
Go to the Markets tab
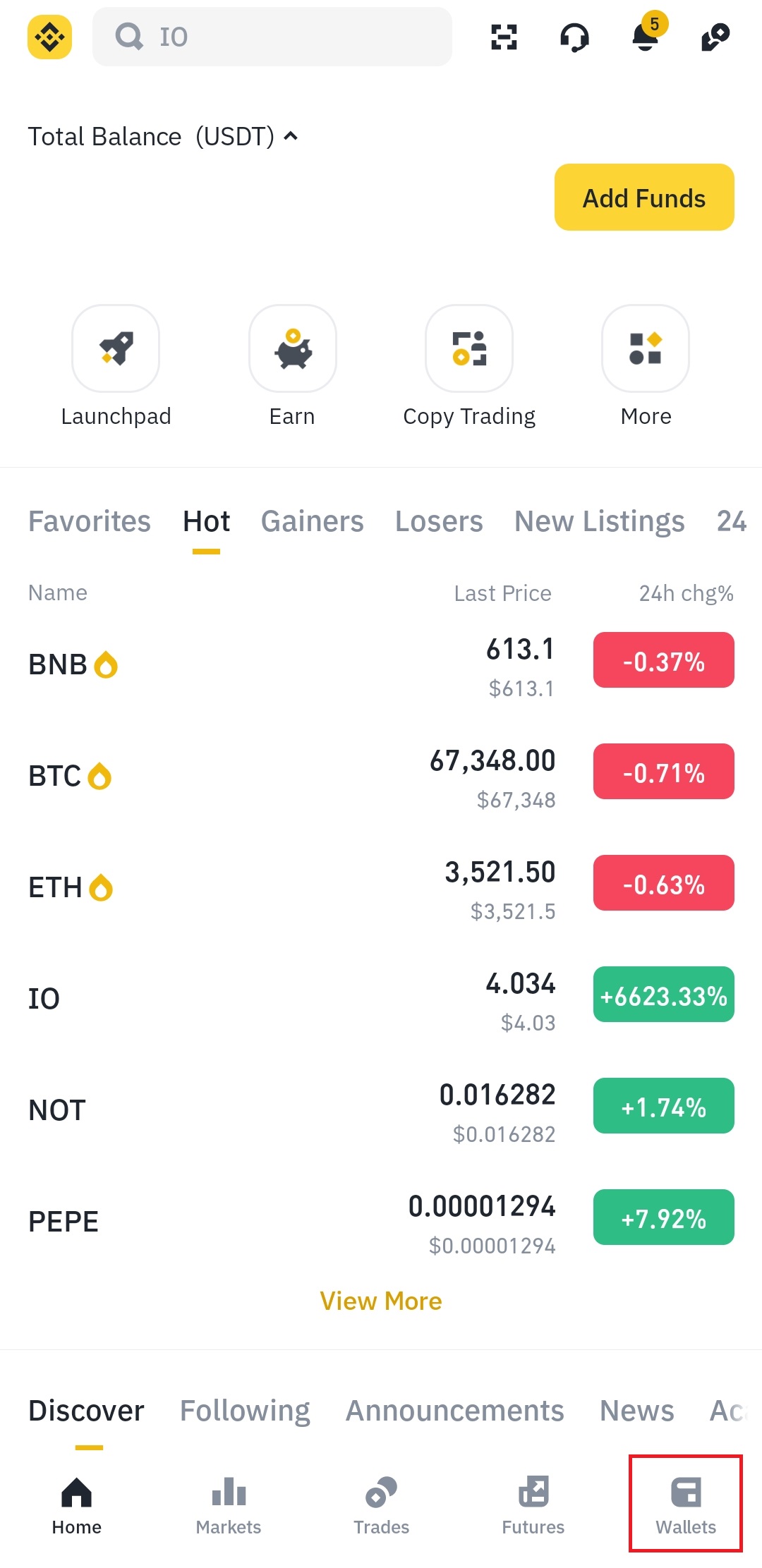(x=228, y=1505)
